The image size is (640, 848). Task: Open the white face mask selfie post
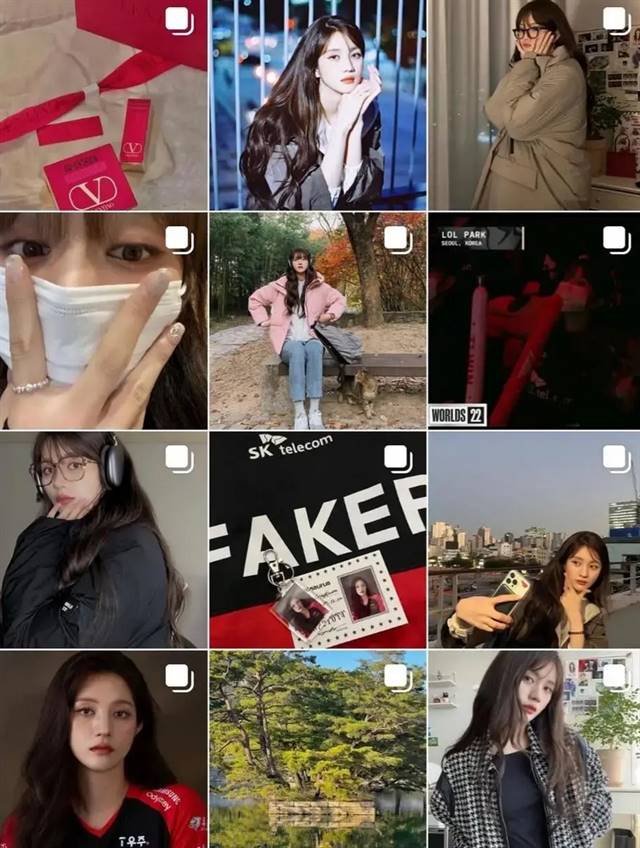point(103,320)
